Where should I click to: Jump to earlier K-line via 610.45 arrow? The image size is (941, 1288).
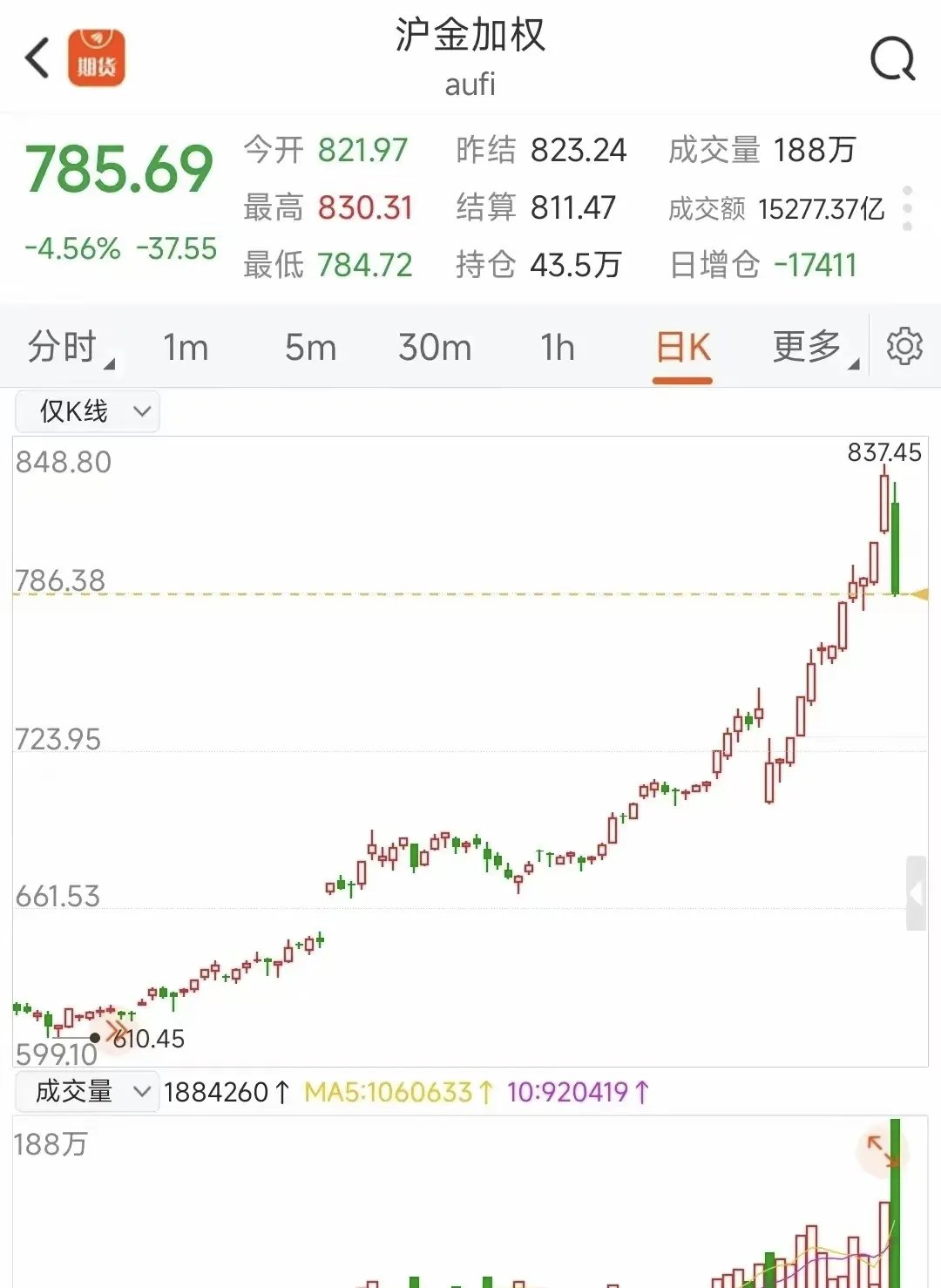click(x=116, y=1034)
